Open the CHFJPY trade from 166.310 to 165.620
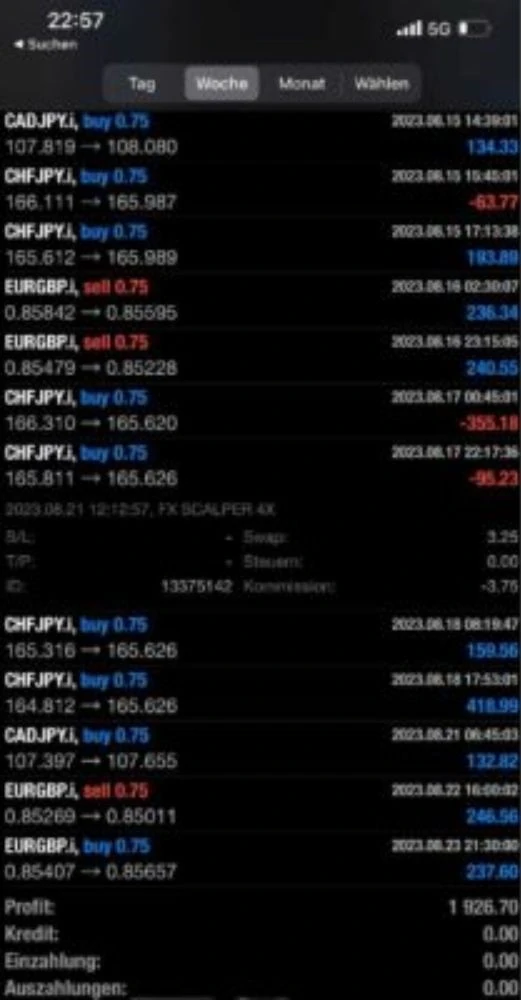The width and height of the screenshot is (521, 1000). tap(260, 410)
